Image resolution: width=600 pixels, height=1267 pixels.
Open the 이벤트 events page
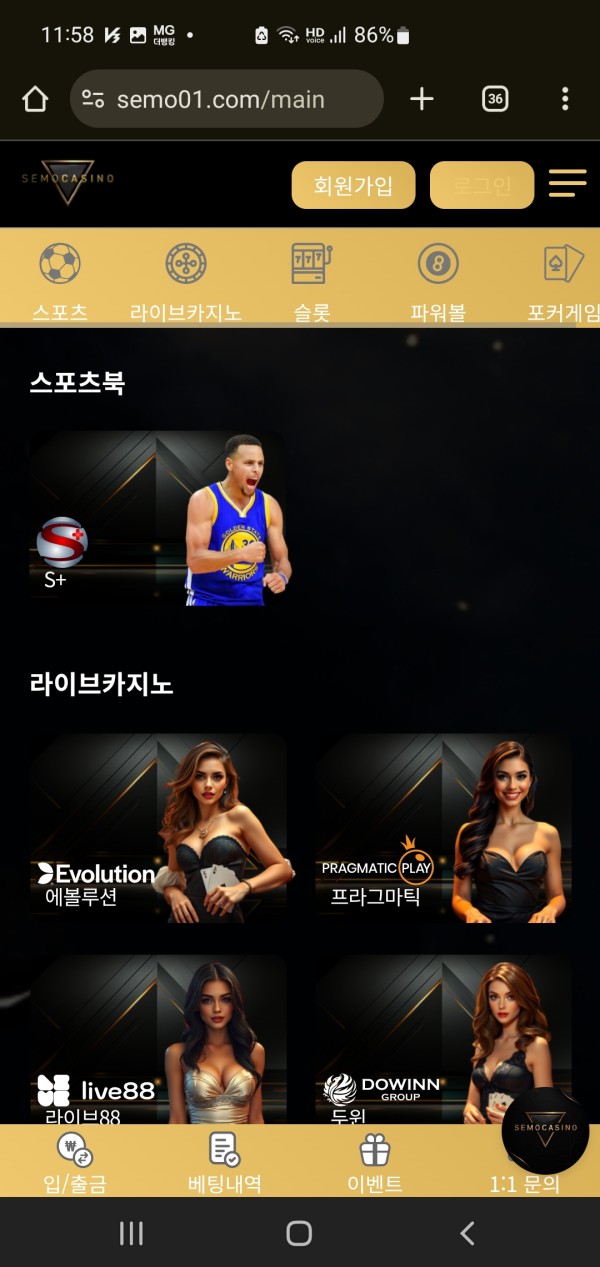pyautogui.click(x=375, y=1164)
